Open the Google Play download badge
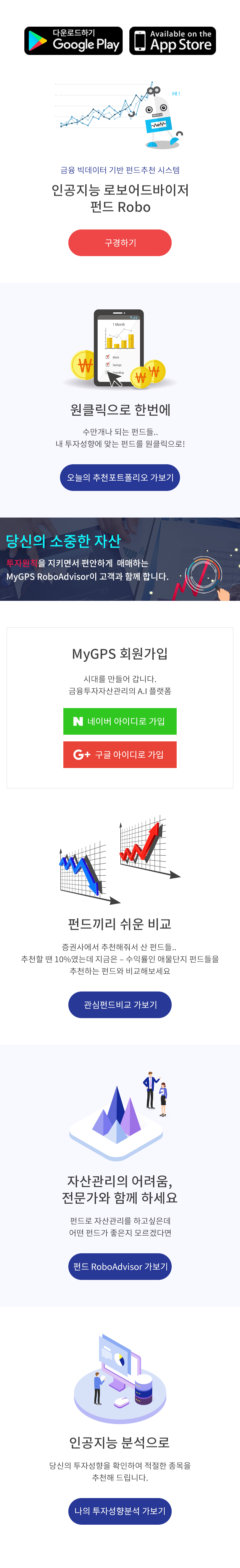 click(73, 41)
